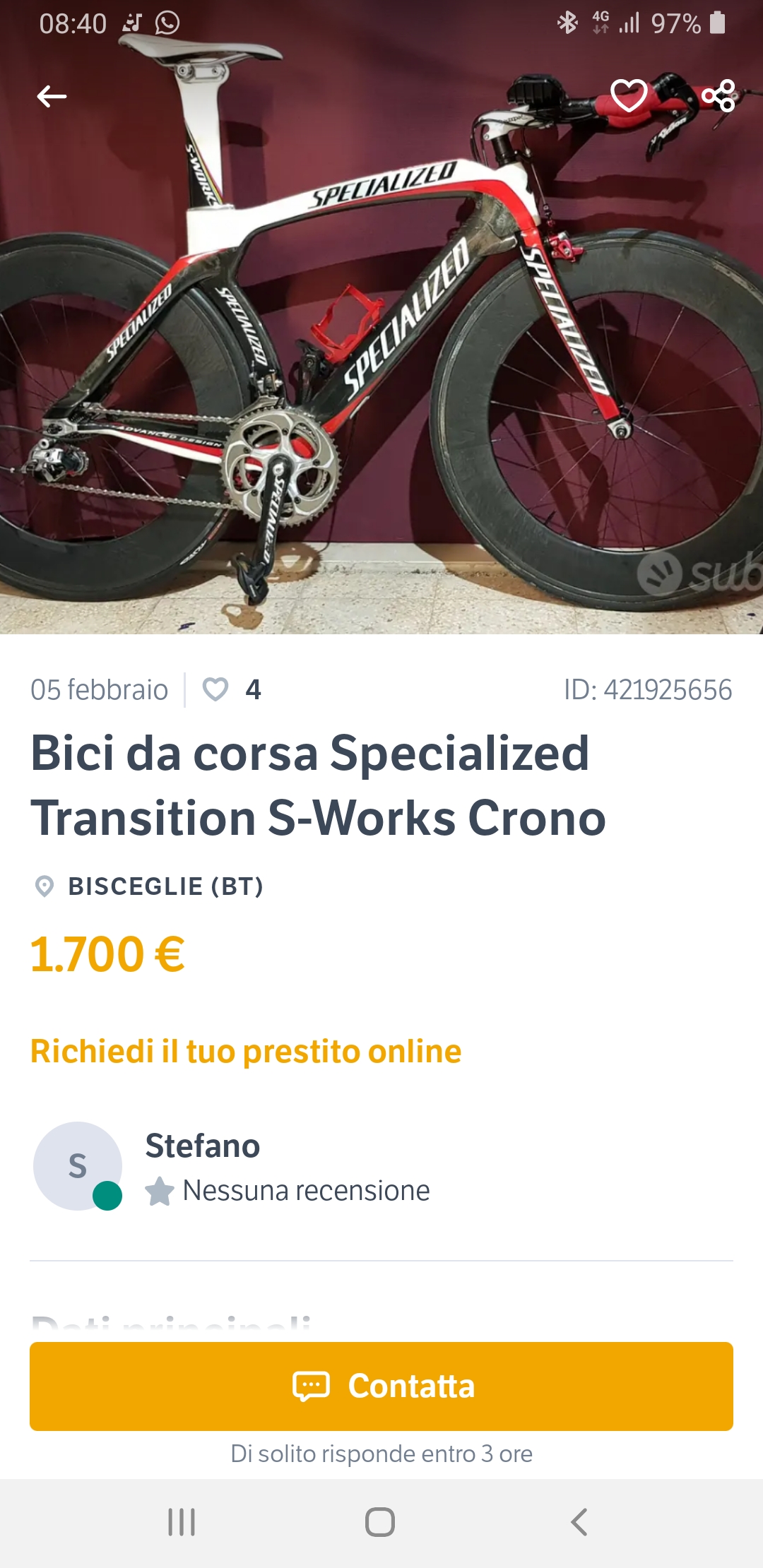The height and width of the screenshot is (1568, 763).
Task: Tap the location pin next to Bisceglie
Action: coord(44,886)
